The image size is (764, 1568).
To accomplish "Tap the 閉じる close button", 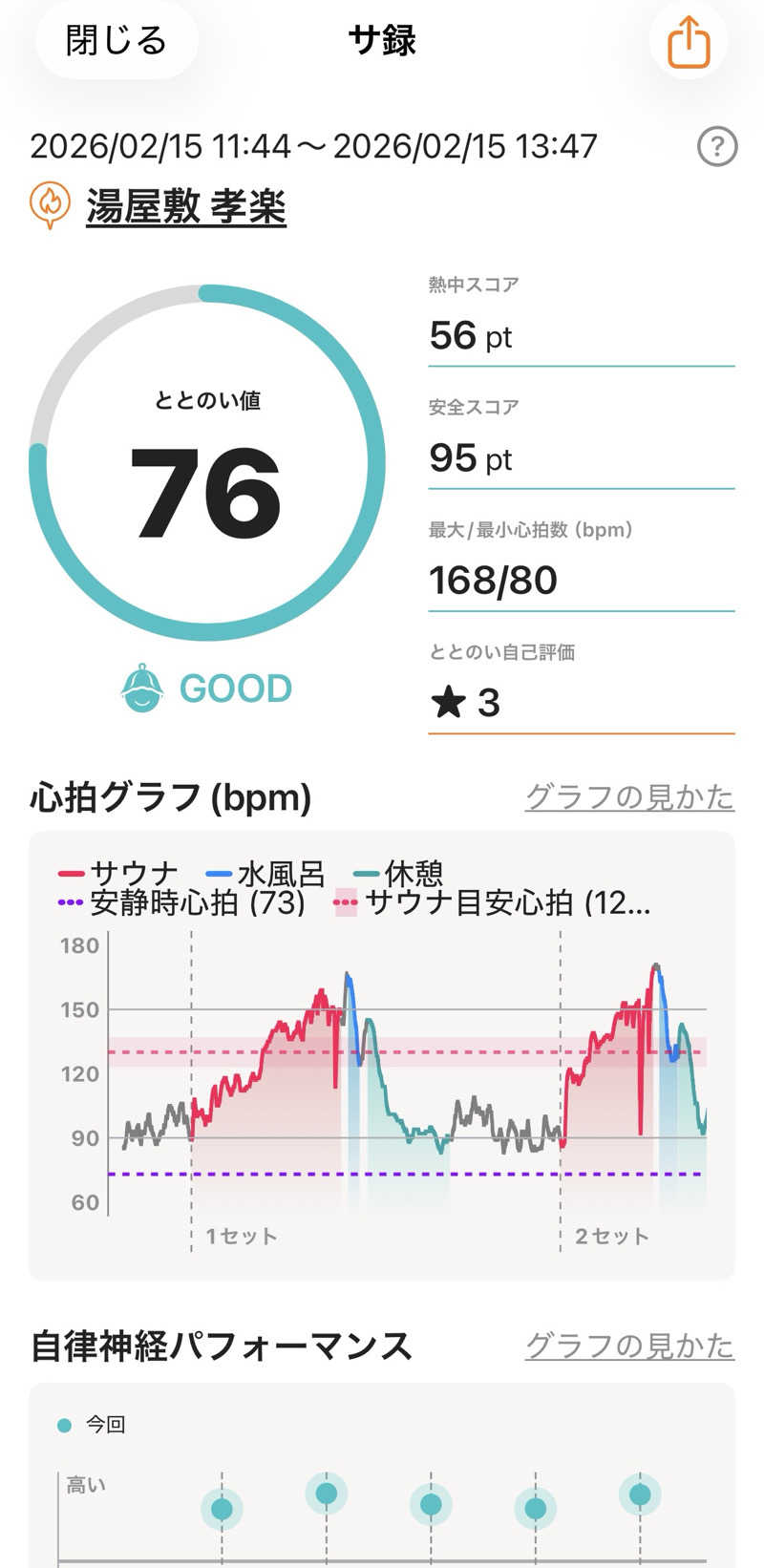I will coord(117,41).
